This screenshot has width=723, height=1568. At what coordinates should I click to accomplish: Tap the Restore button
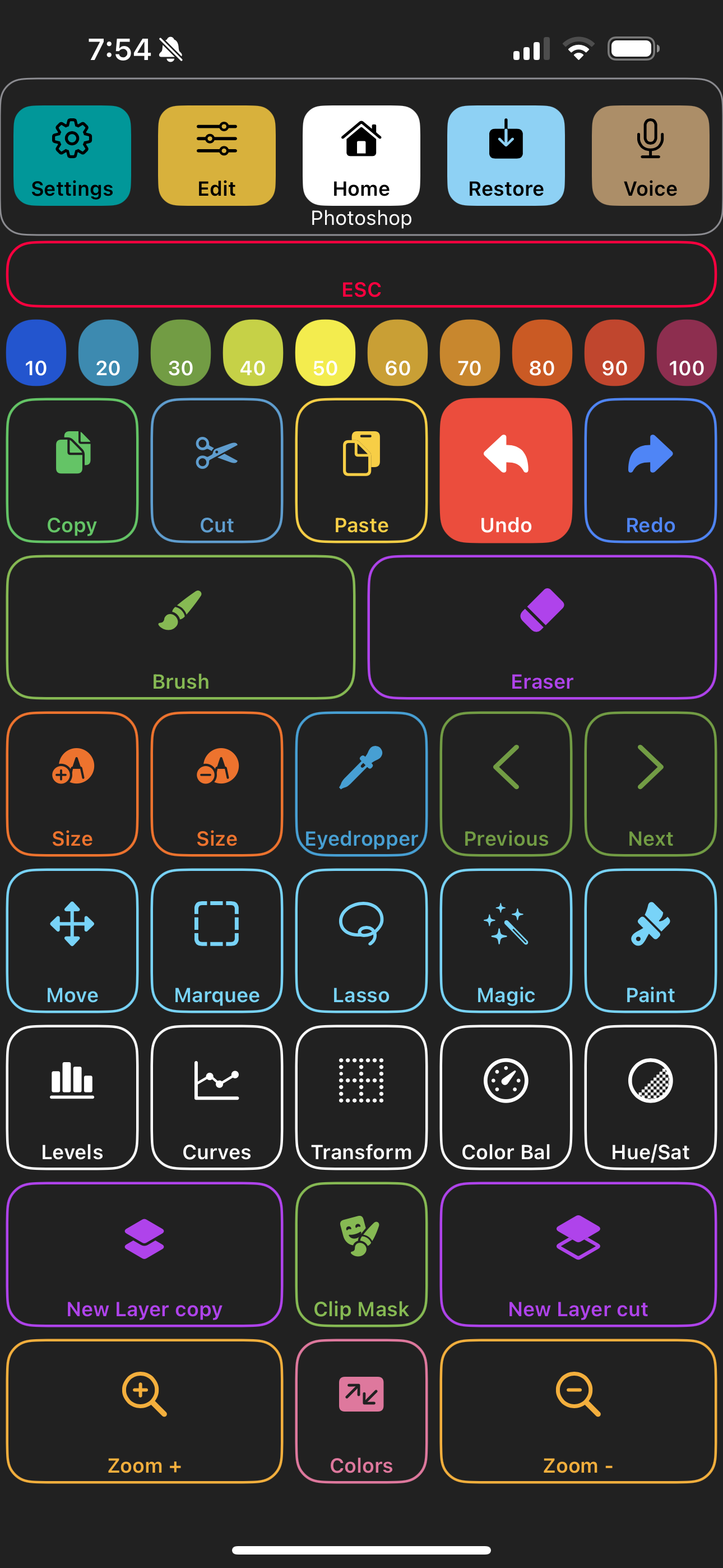point(506,155)
